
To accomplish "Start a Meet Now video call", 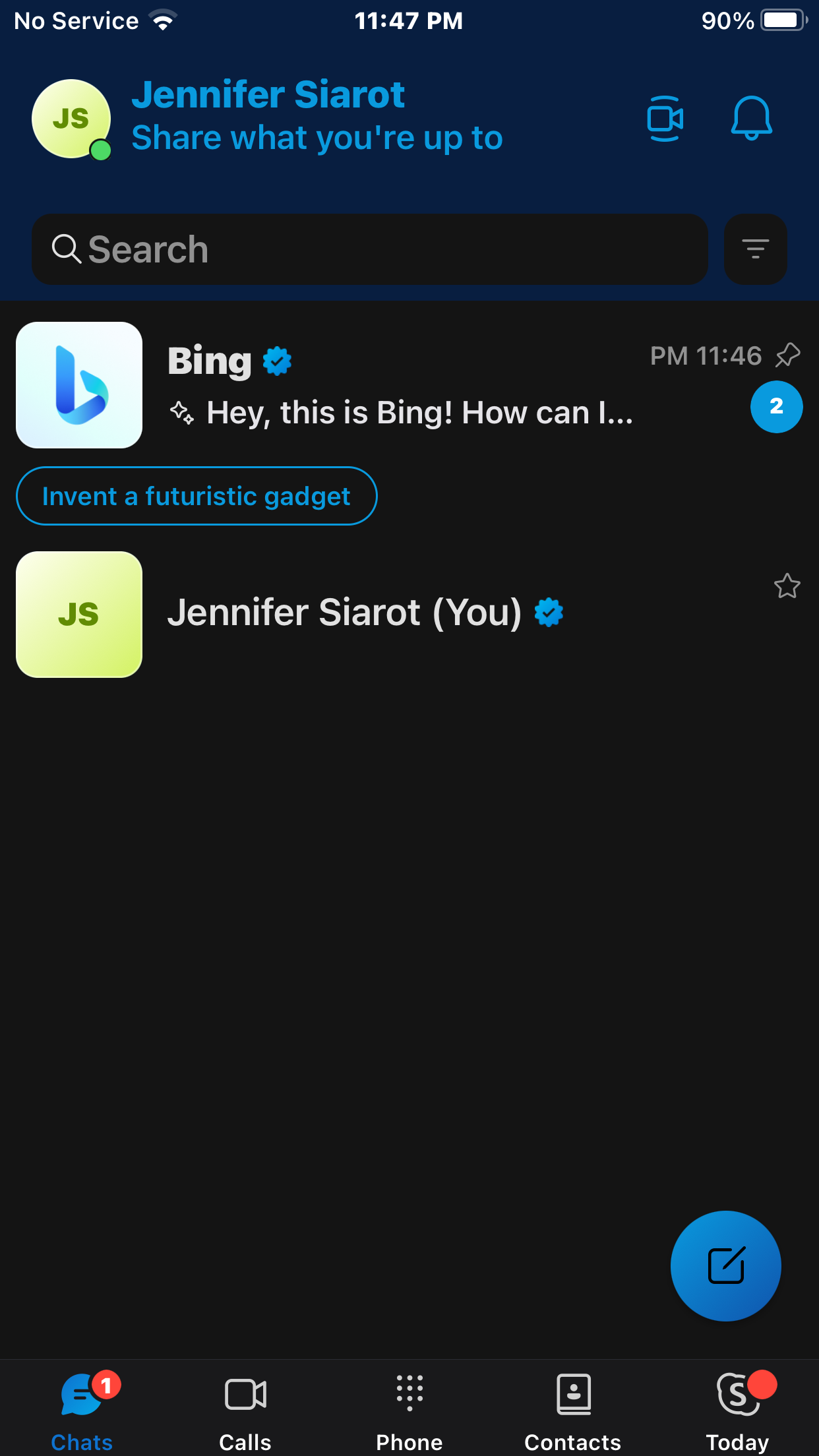I will 665,119.
